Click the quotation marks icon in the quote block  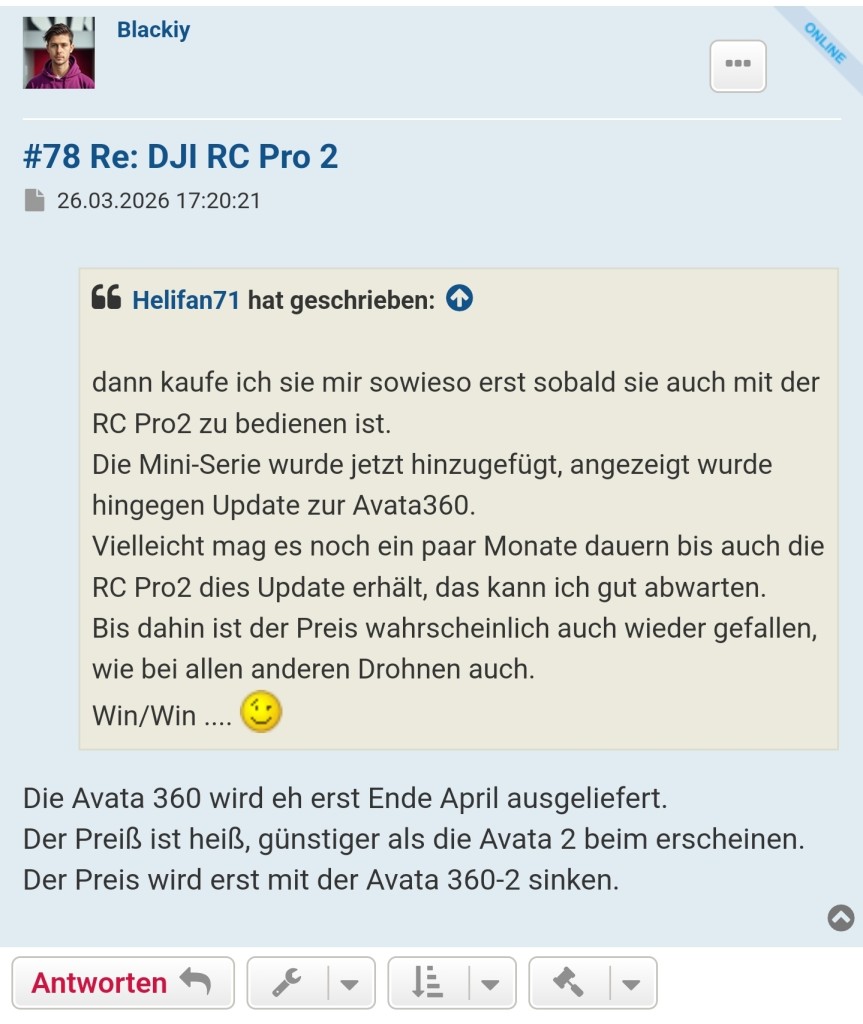(106, 296)
